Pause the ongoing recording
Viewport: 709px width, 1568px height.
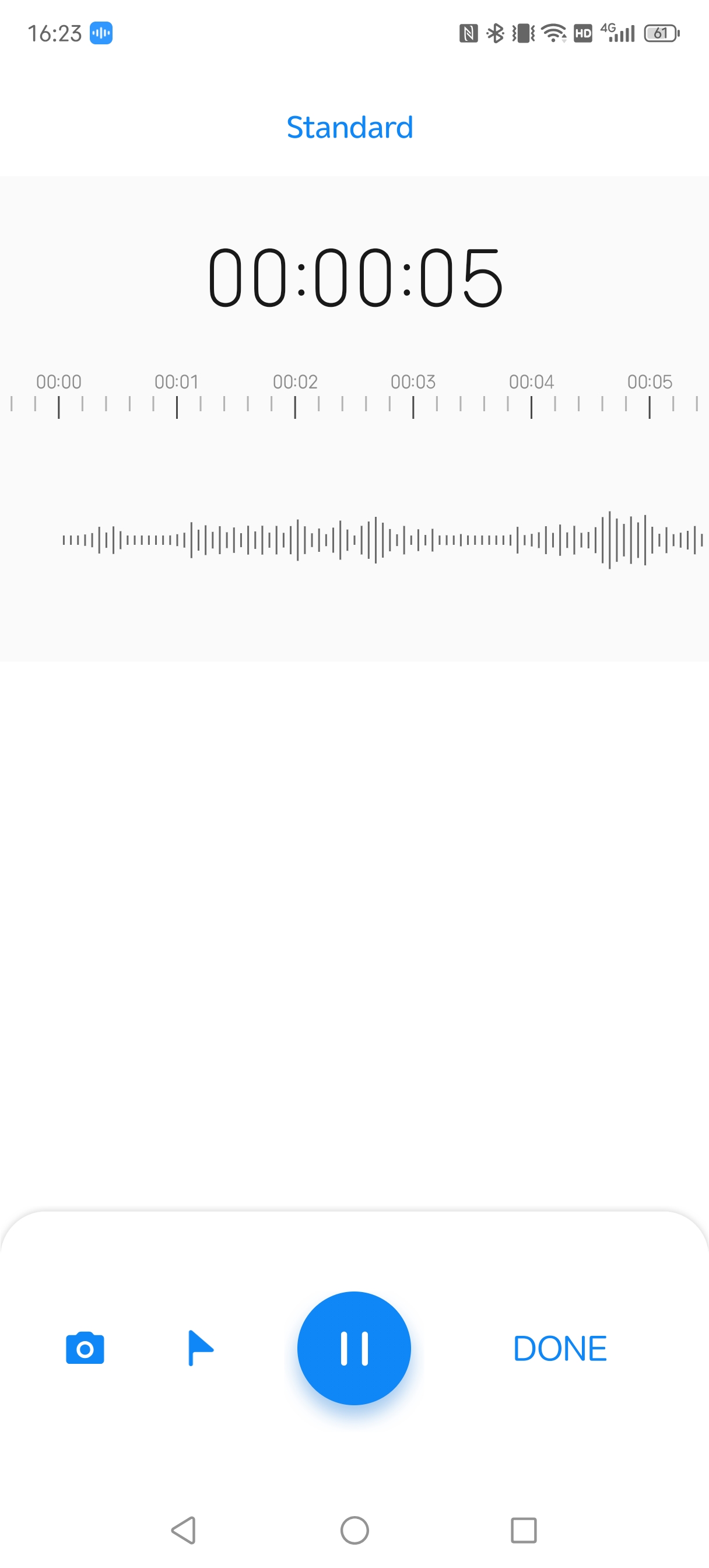tap(353, 1347)
